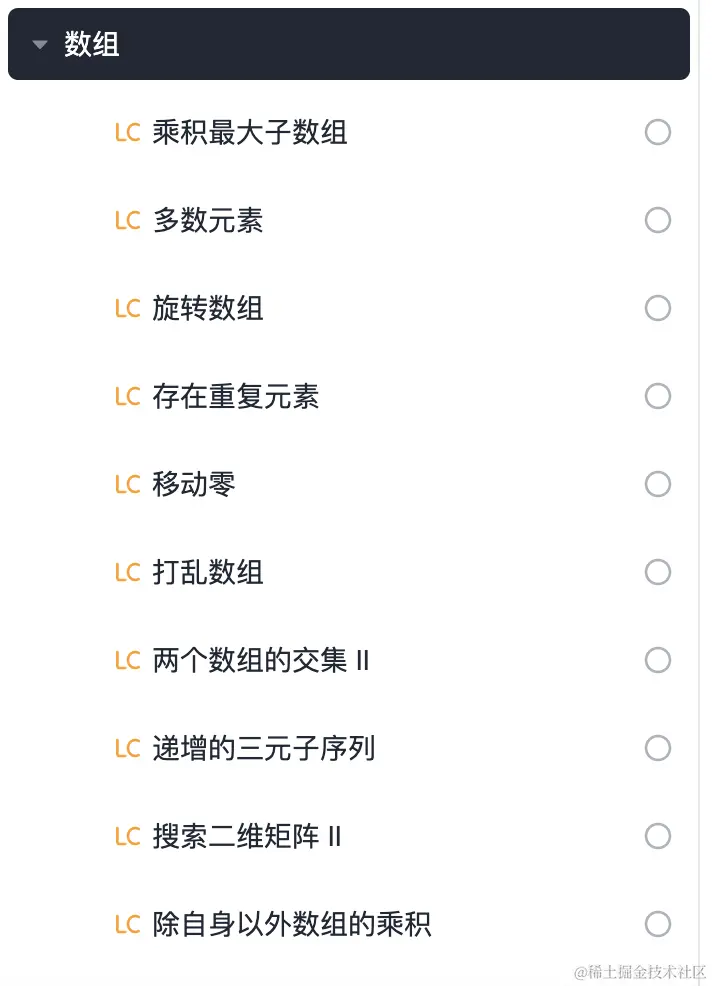Open the 旋转数组 problem
Image resolution: width=712 pixels, height=986 pixels.
coord(207,308)
